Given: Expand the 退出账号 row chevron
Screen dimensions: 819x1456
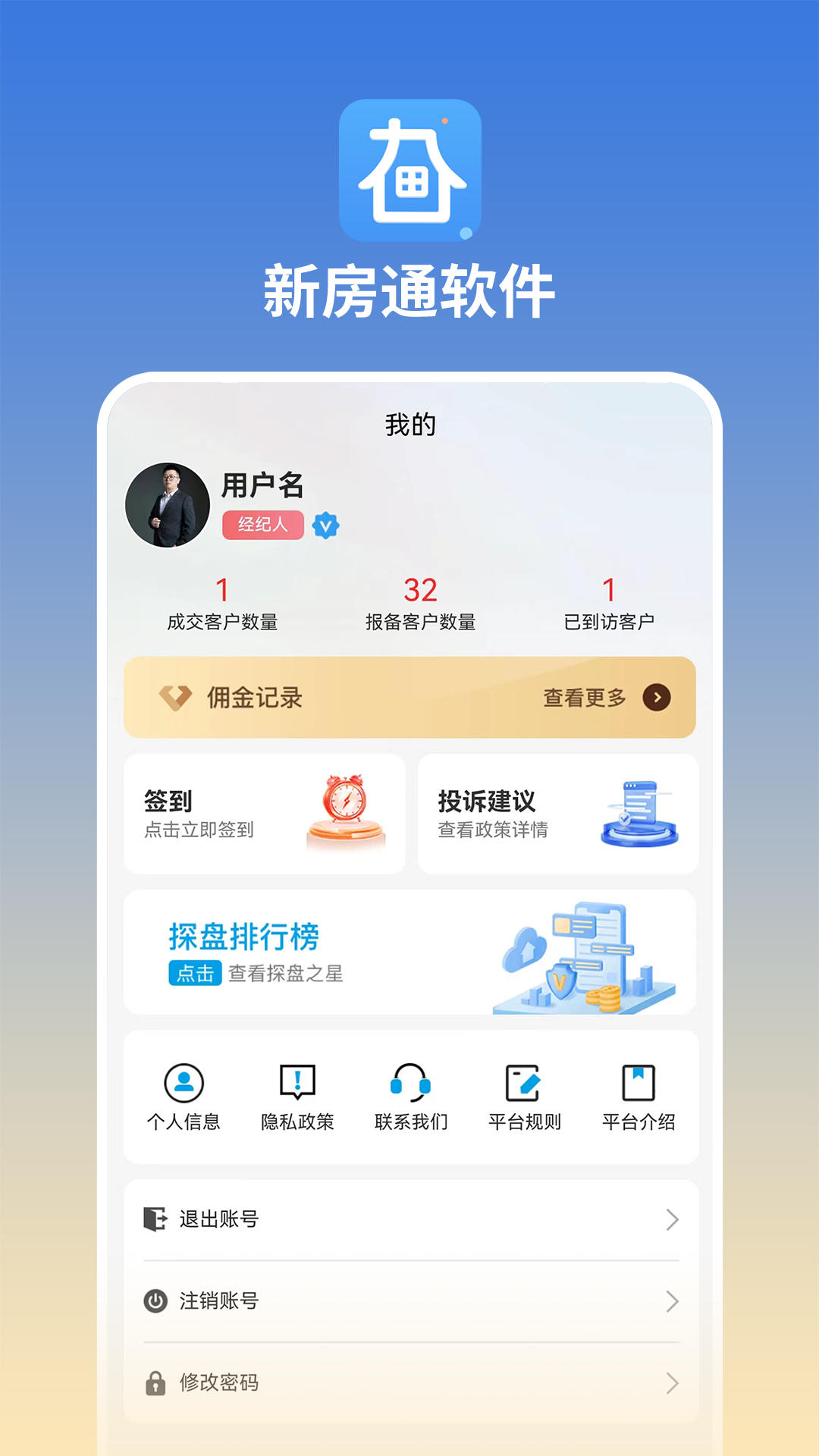Looking at the screenshot, I should coord(672,1219).
